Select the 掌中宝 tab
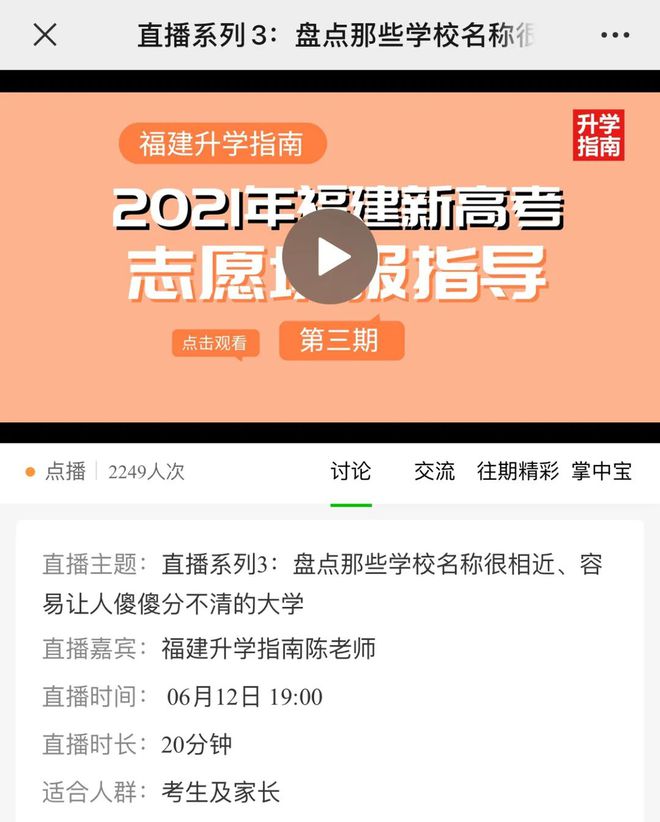This screenshot has height=822, width=660. point(602,471)
